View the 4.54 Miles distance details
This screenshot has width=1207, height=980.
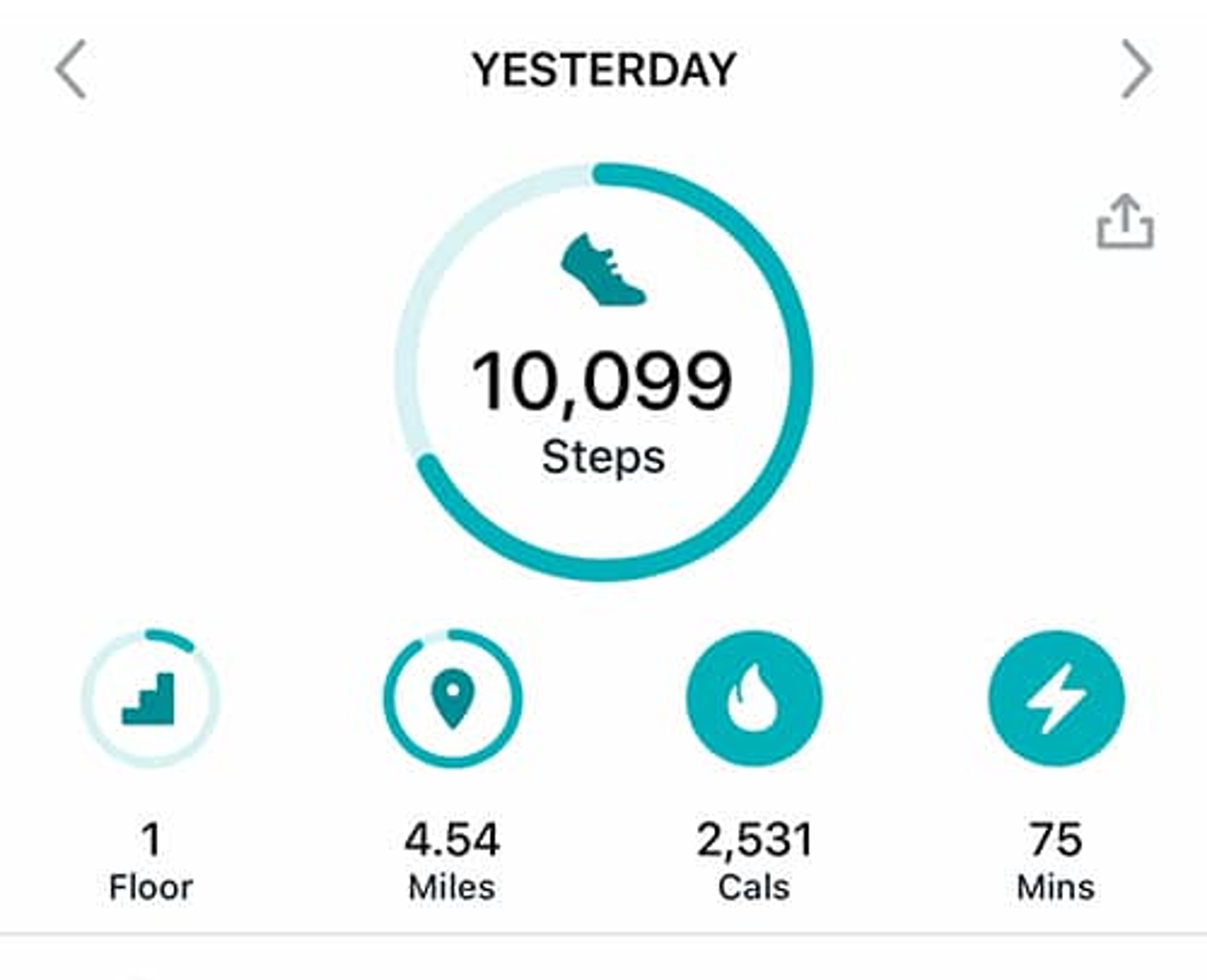452,699
